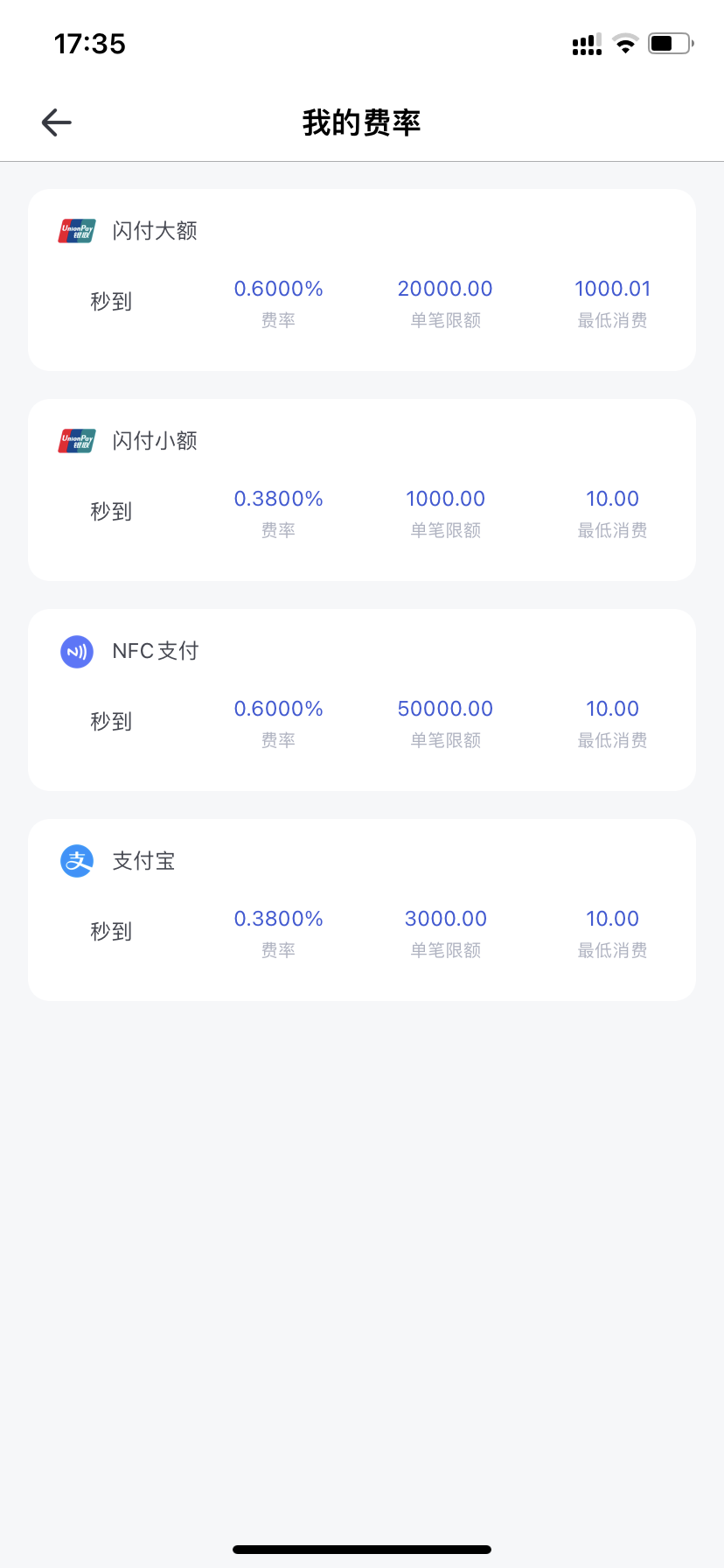Open the 闪付小额 payment card
This screenshot has width=724, height=1568.
[362, 489]
